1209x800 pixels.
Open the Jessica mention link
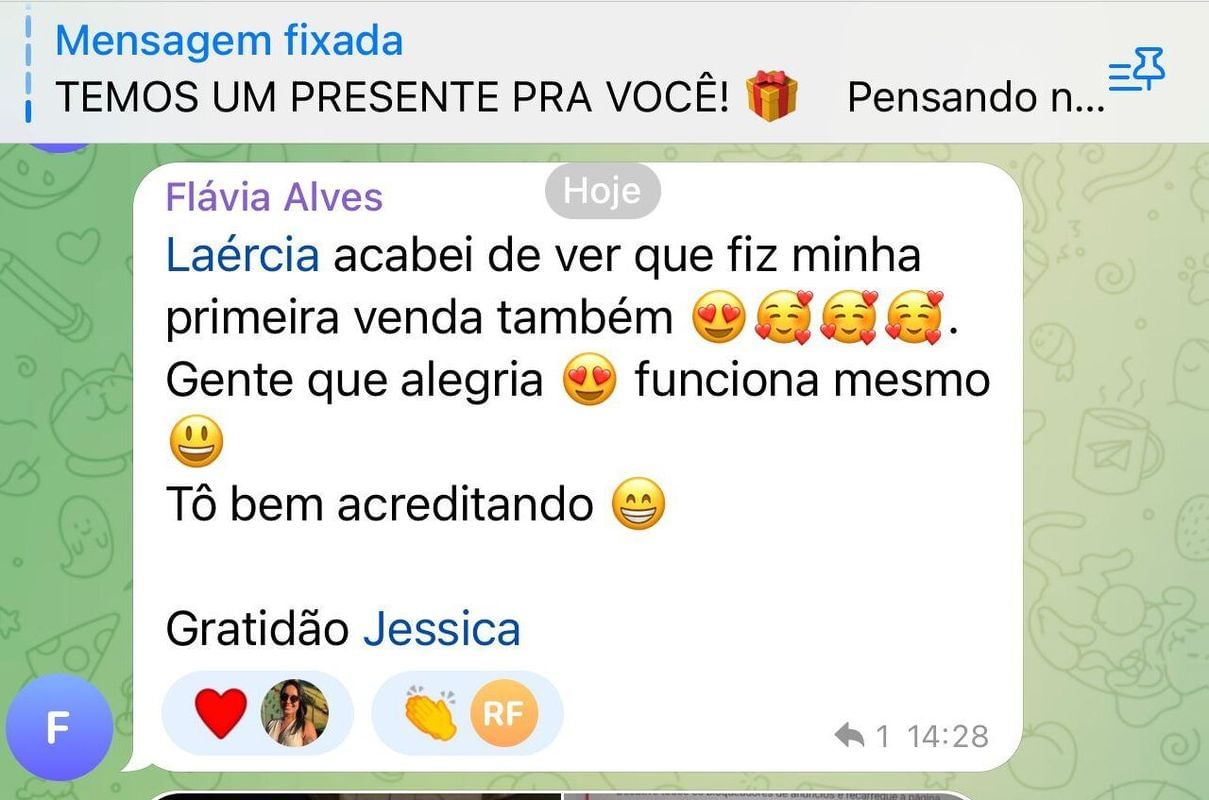click(441, 629)
